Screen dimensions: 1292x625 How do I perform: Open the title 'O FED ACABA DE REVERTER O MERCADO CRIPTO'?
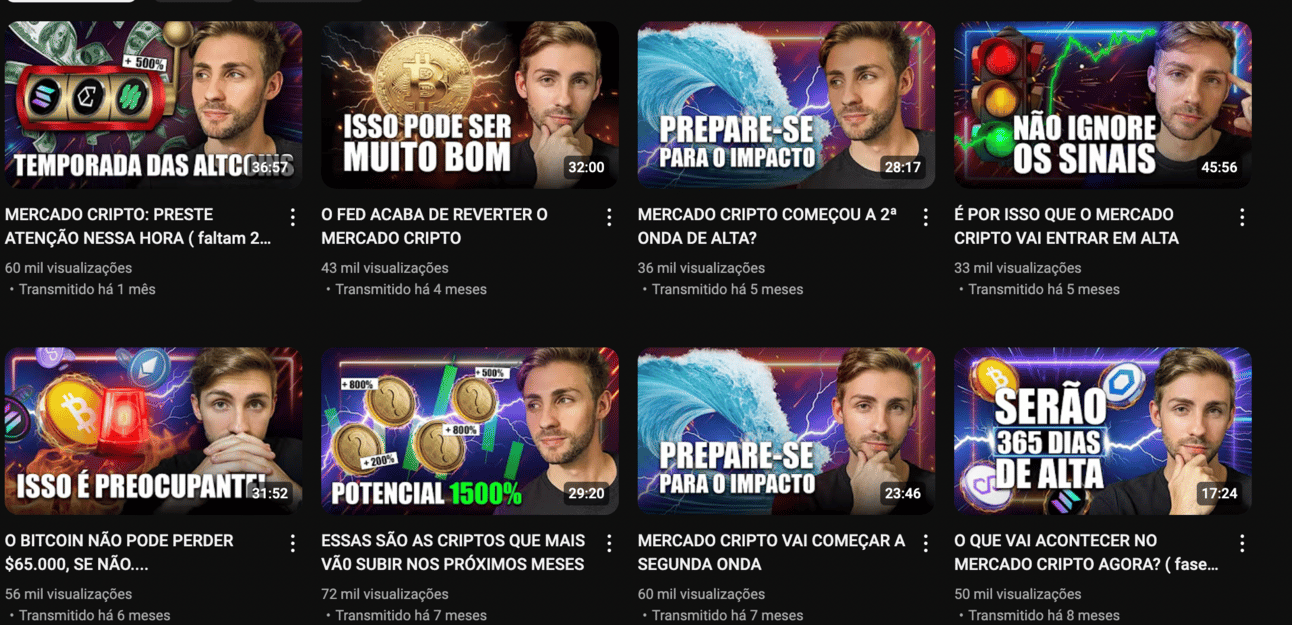click(x=434, y=226)
